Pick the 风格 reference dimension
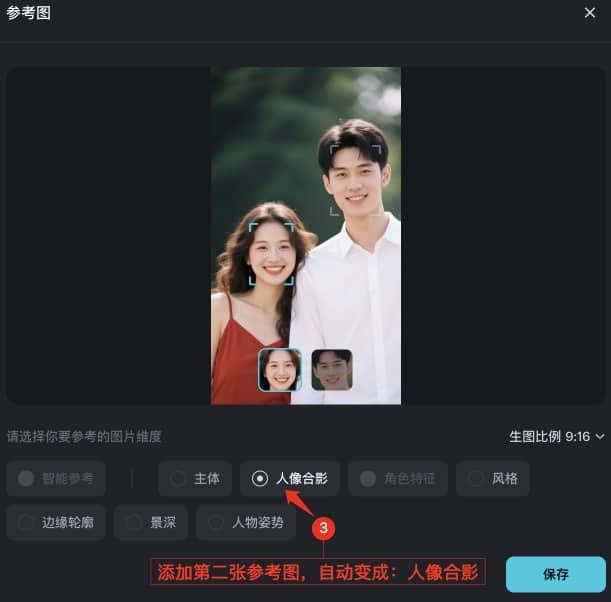The width and height of the screenshot is (611, 602). [x=493, y=479]
